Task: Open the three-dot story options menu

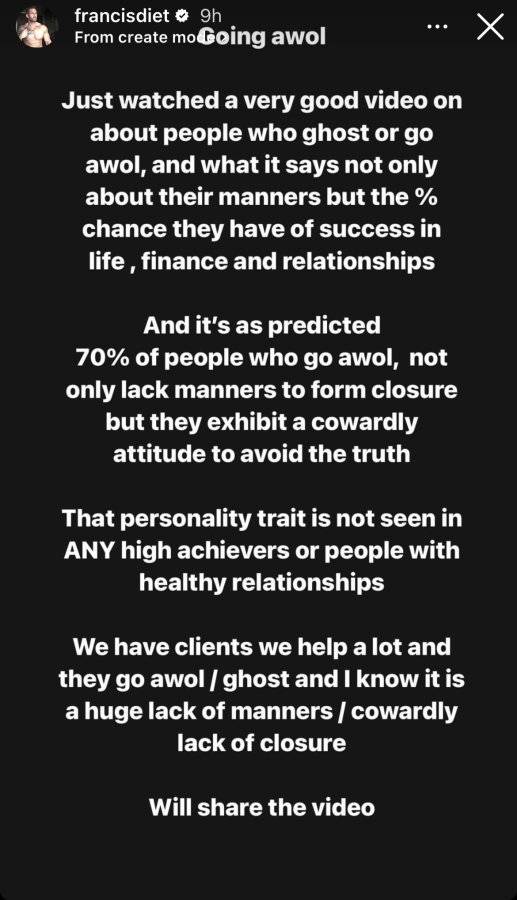Action: click(437, 27)
